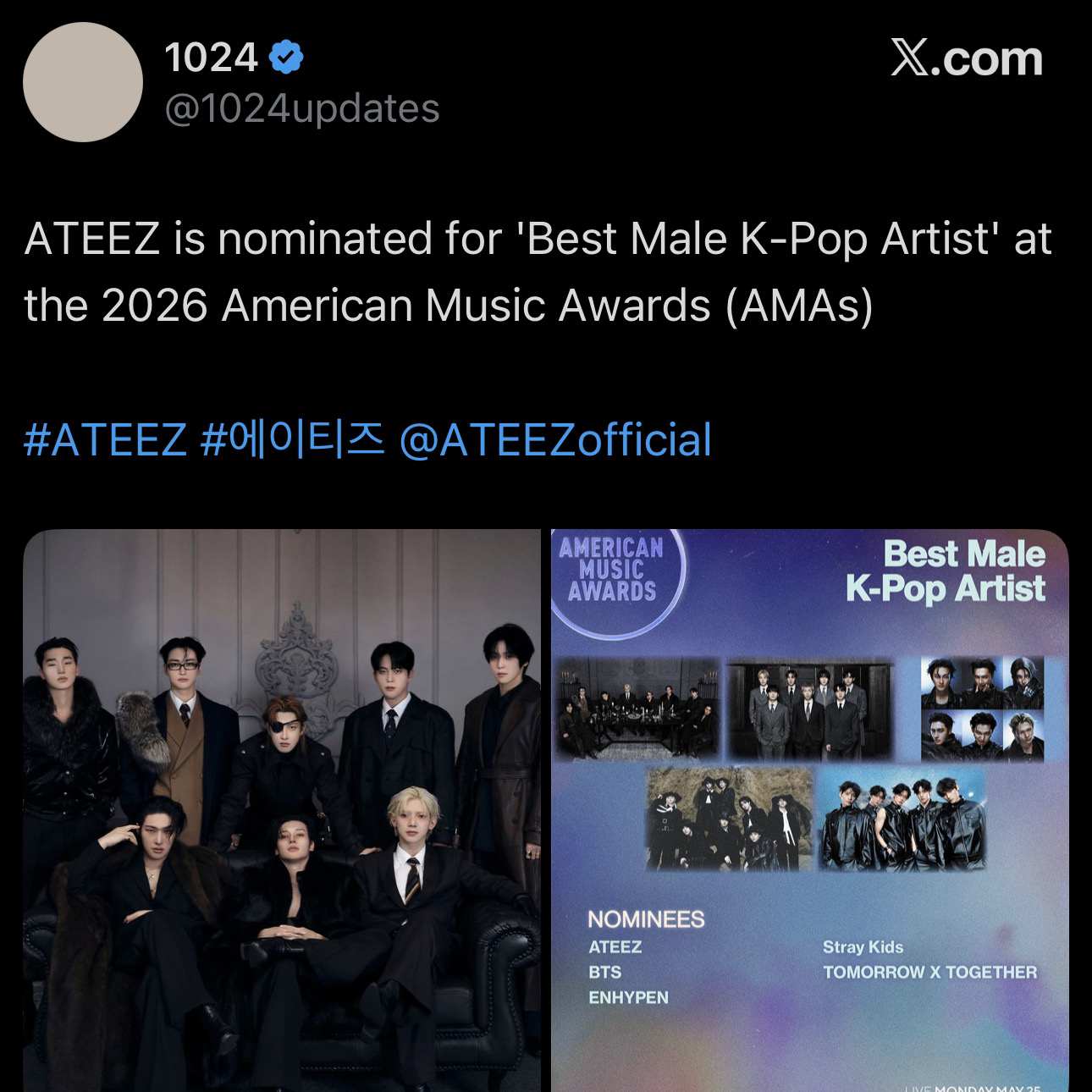This screenshot has height=1092, width=1092.
Task: View the Best Male K-Pop Artist nominees image
Action: click(809, 808)
